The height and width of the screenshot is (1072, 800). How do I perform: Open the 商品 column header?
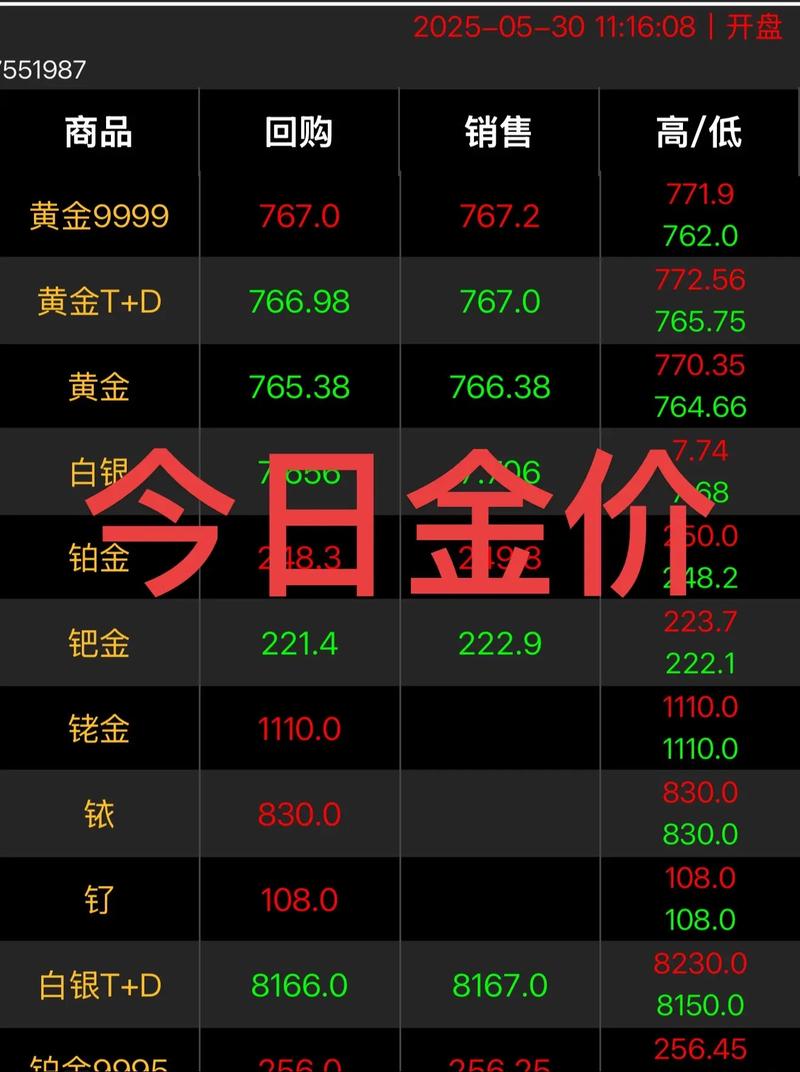tap(100, 133)
